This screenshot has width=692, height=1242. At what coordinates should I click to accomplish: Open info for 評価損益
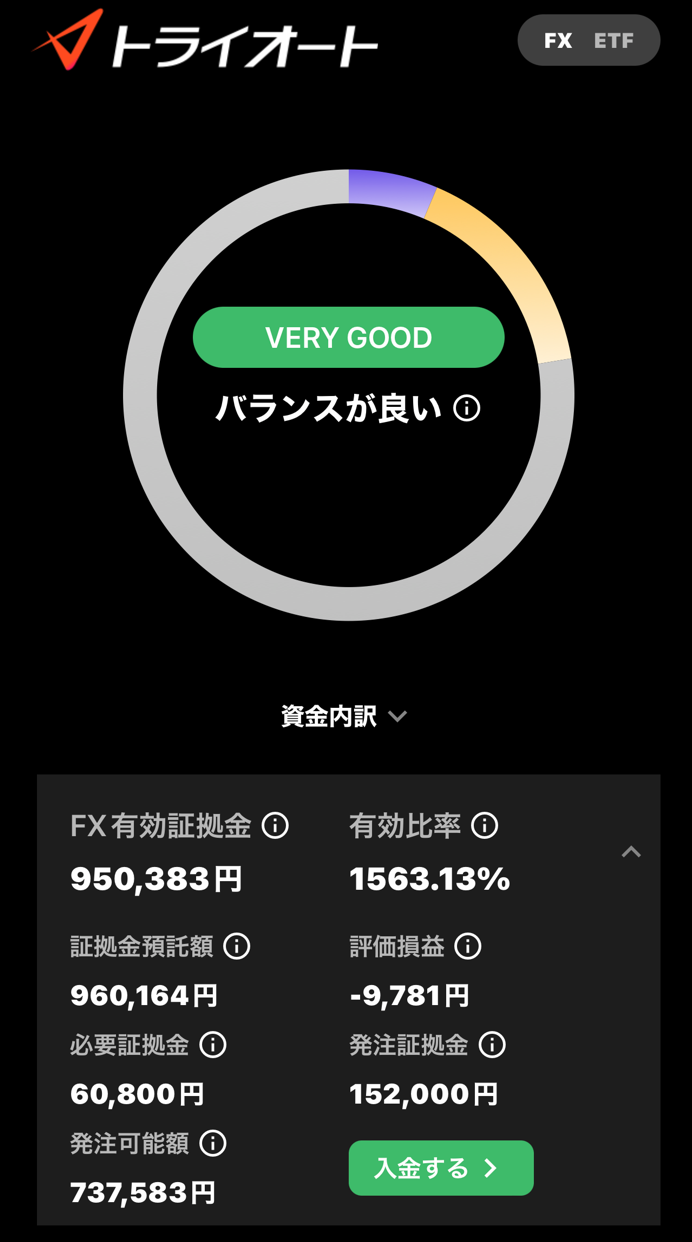coord(468,946)
